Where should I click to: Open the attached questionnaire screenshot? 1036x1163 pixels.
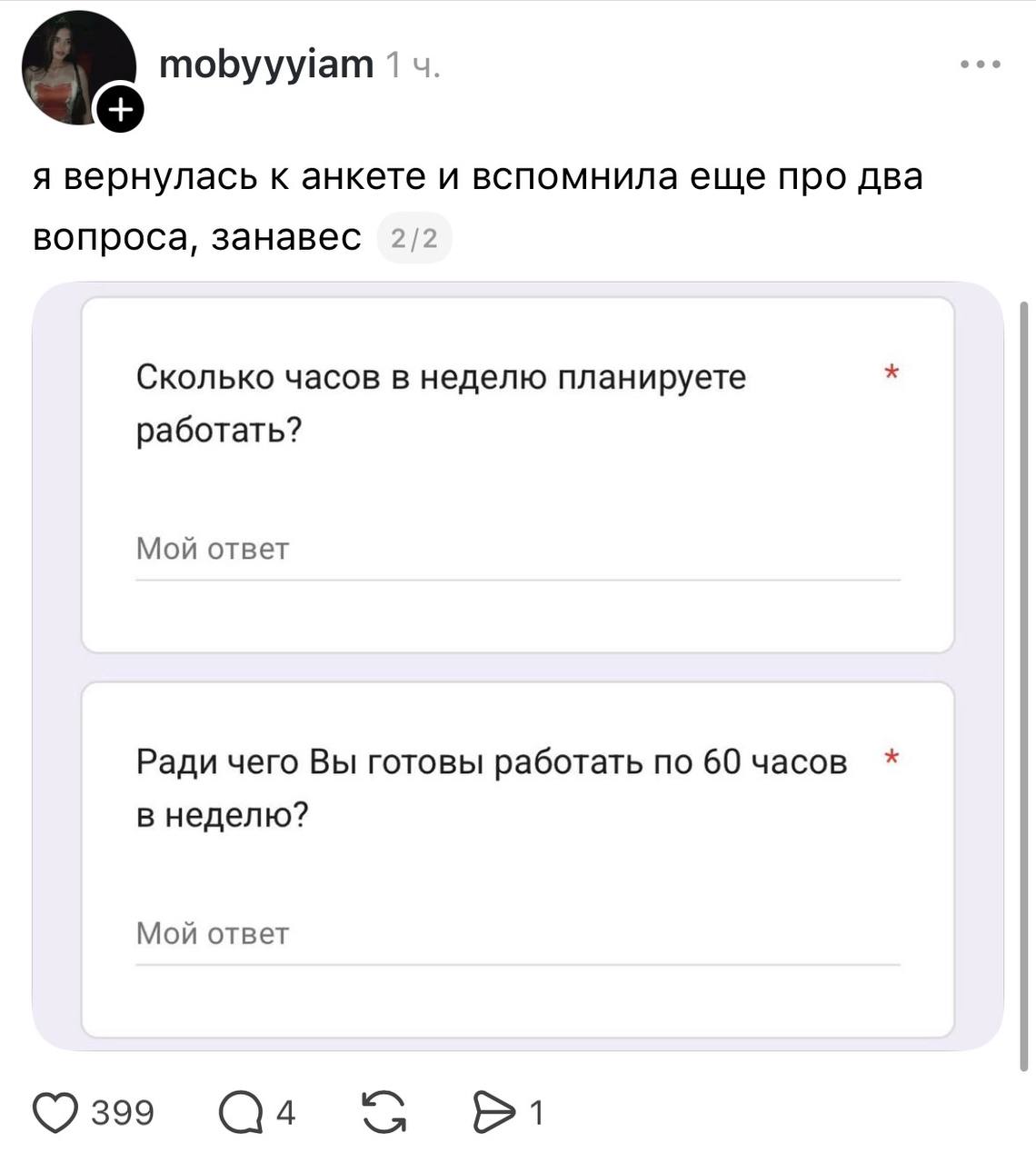(x=518, y=666)
